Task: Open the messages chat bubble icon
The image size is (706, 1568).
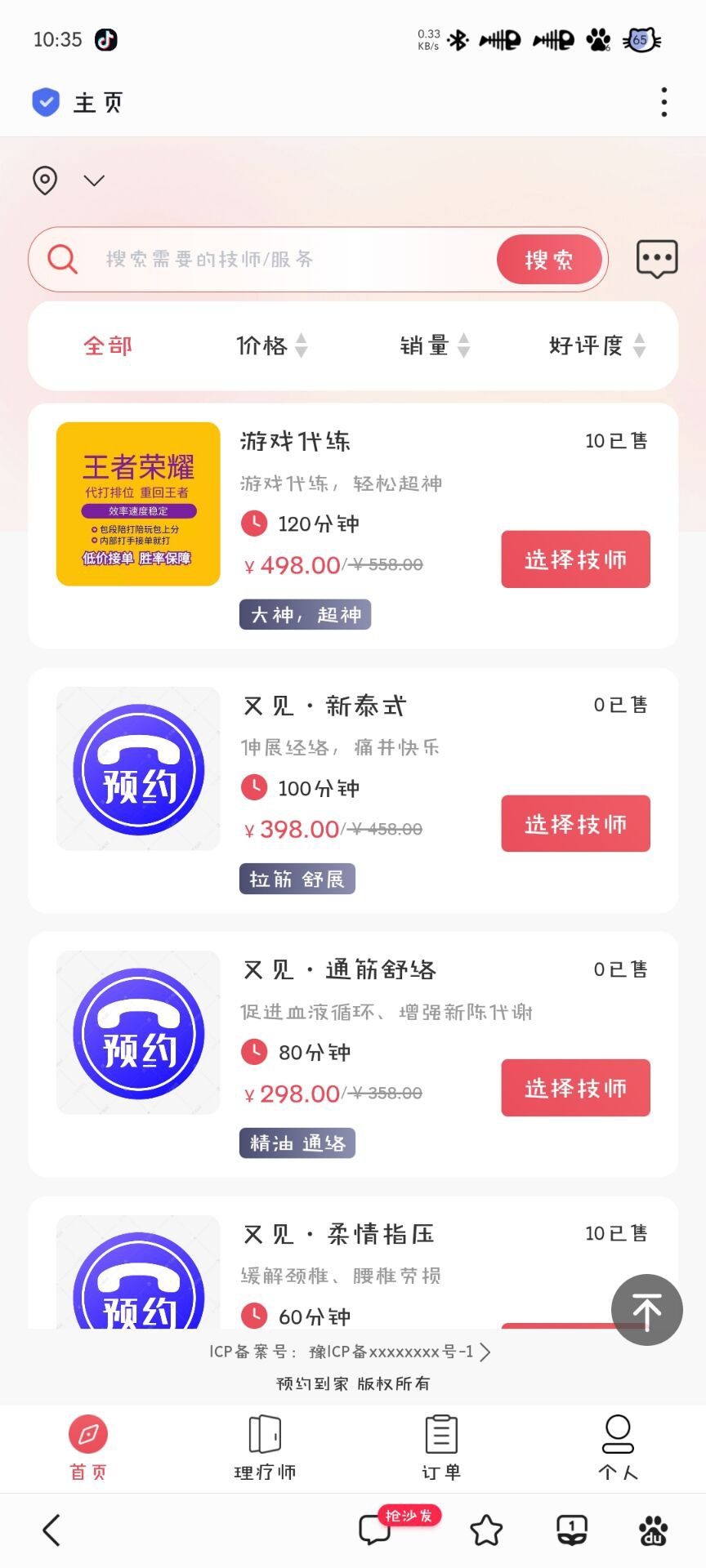Action: pos(657,260)
